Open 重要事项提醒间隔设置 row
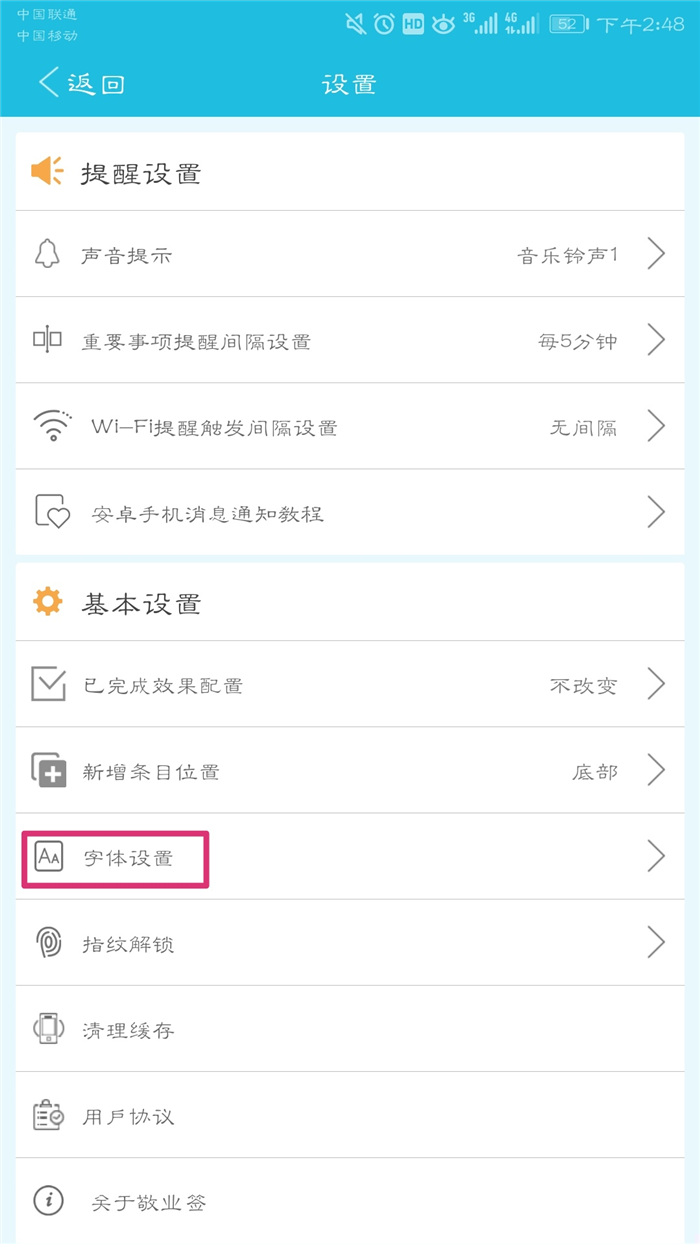 pos(349,340)
